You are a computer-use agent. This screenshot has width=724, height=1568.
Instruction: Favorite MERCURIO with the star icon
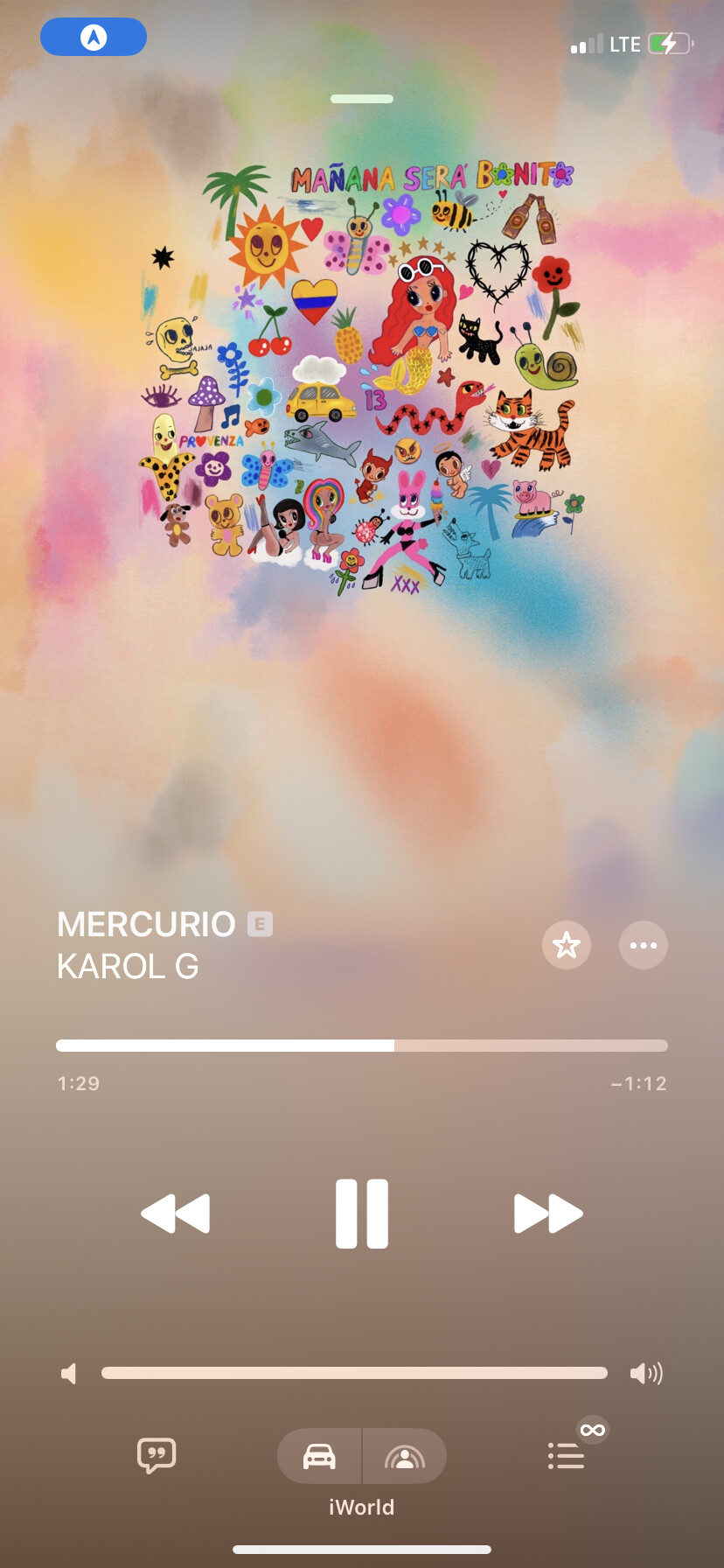point(567,945)
